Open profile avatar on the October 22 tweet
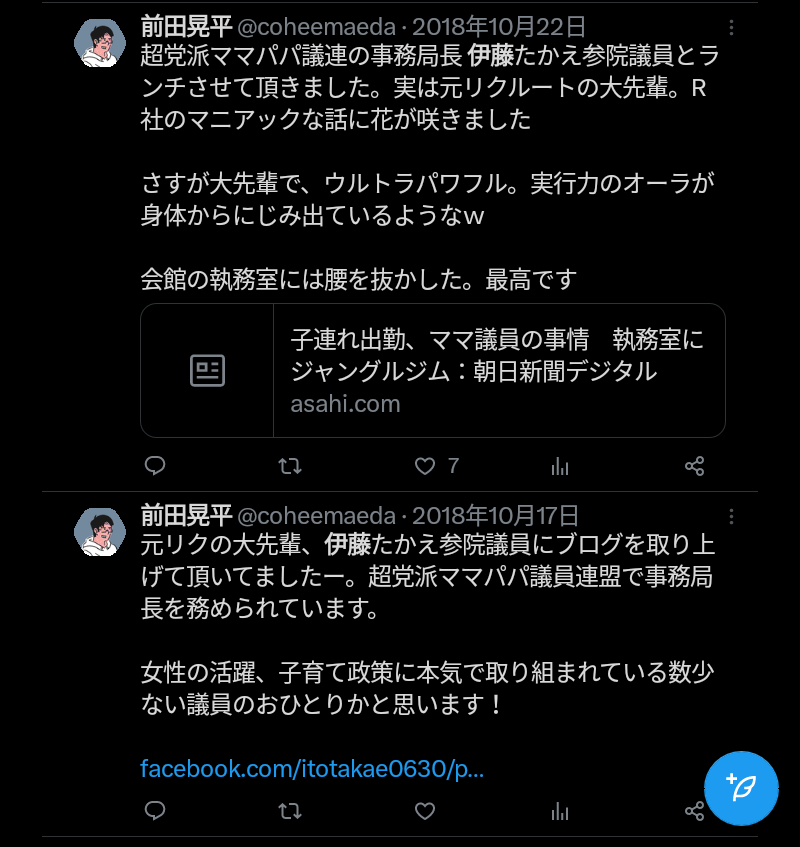 coord(100,43)
